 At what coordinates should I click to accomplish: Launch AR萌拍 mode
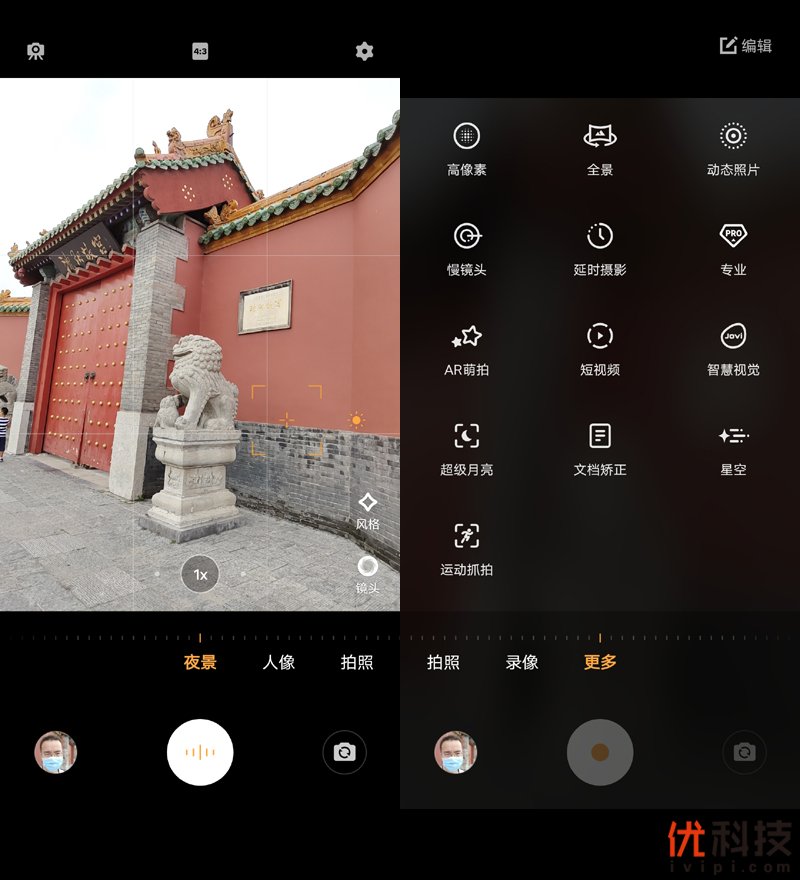pos(467,348)
